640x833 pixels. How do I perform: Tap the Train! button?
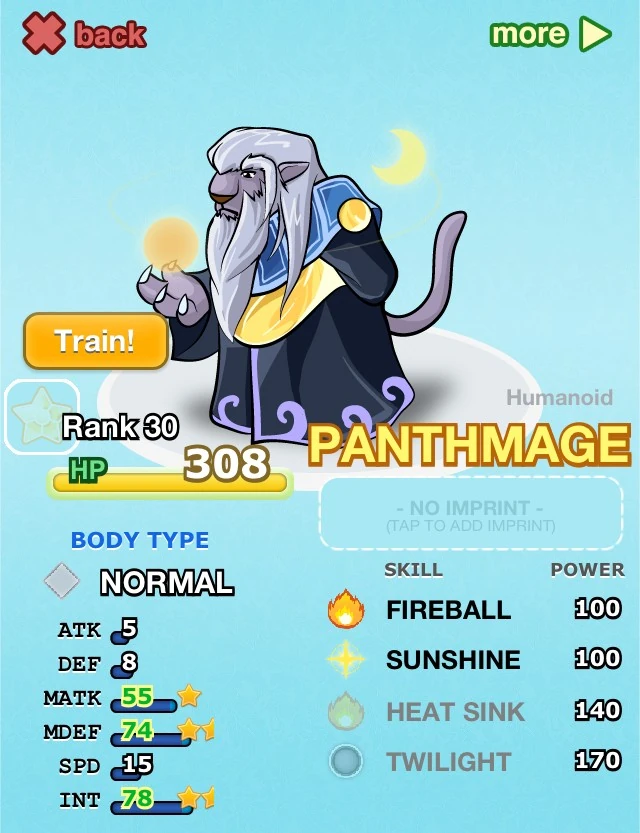(96, 341)
